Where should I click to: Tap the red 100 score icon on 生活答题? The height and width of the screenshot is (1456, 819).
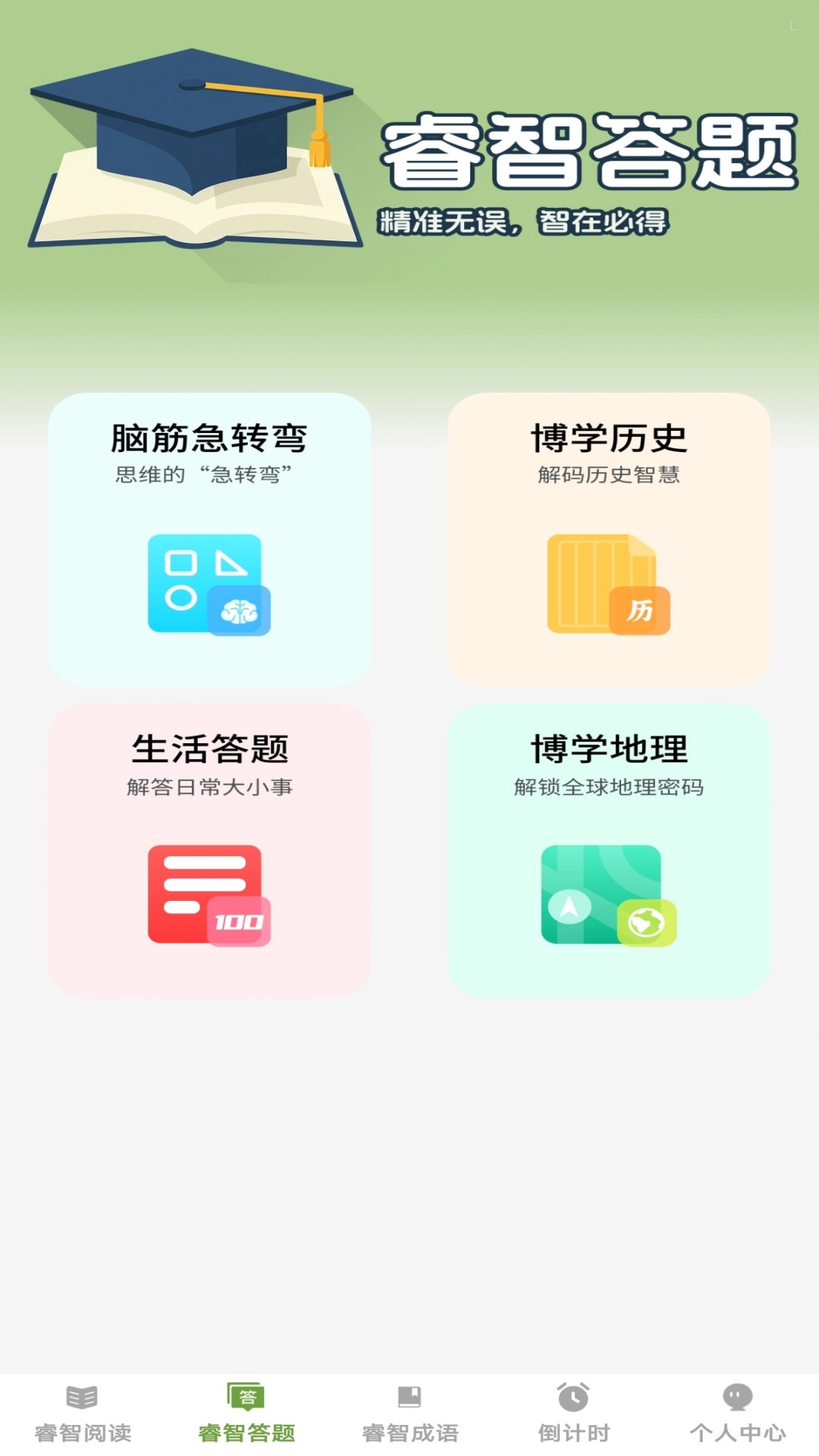[239, 921]
